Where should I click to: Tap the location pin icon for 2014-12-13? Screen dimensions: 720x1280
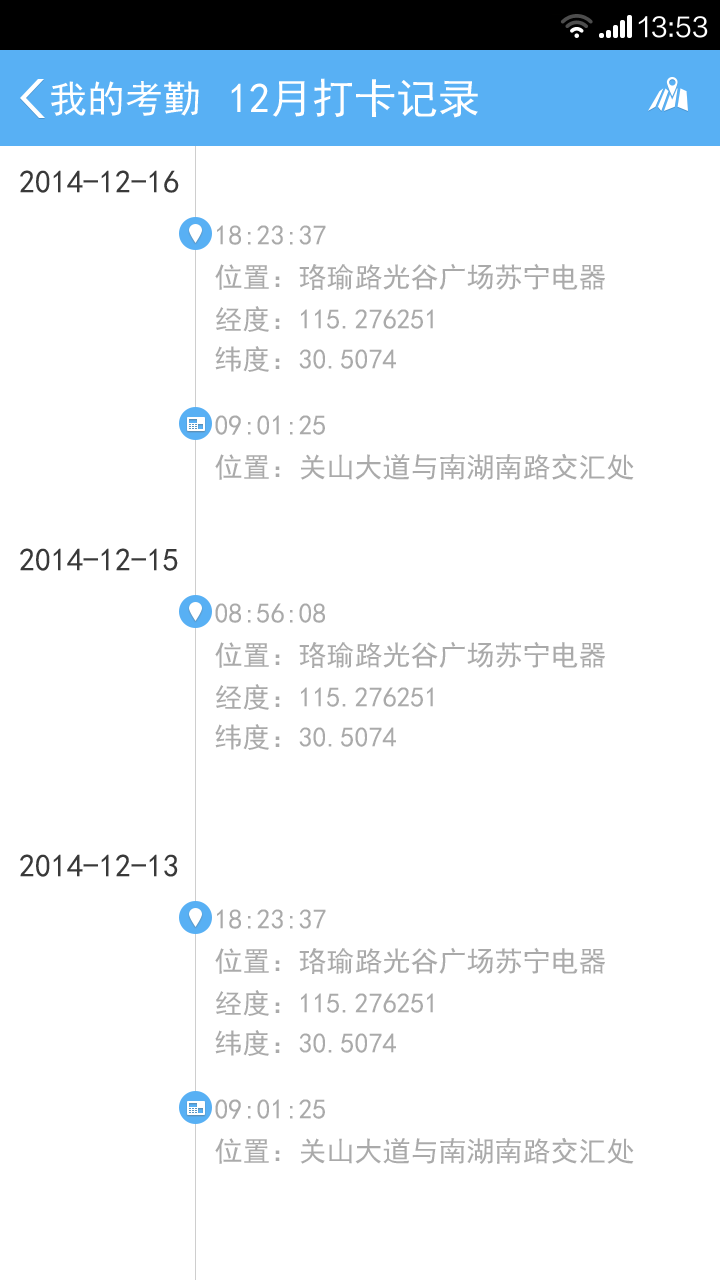coord(195,917)
